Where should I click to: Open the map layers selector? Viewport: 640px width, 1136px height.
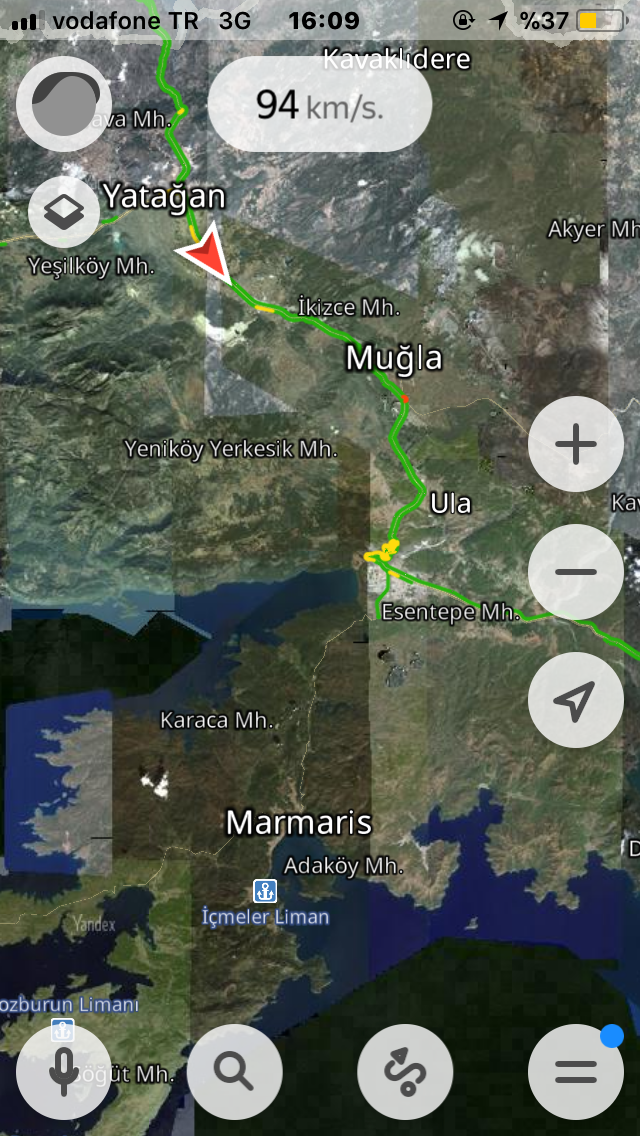click(x=65, y=211)
